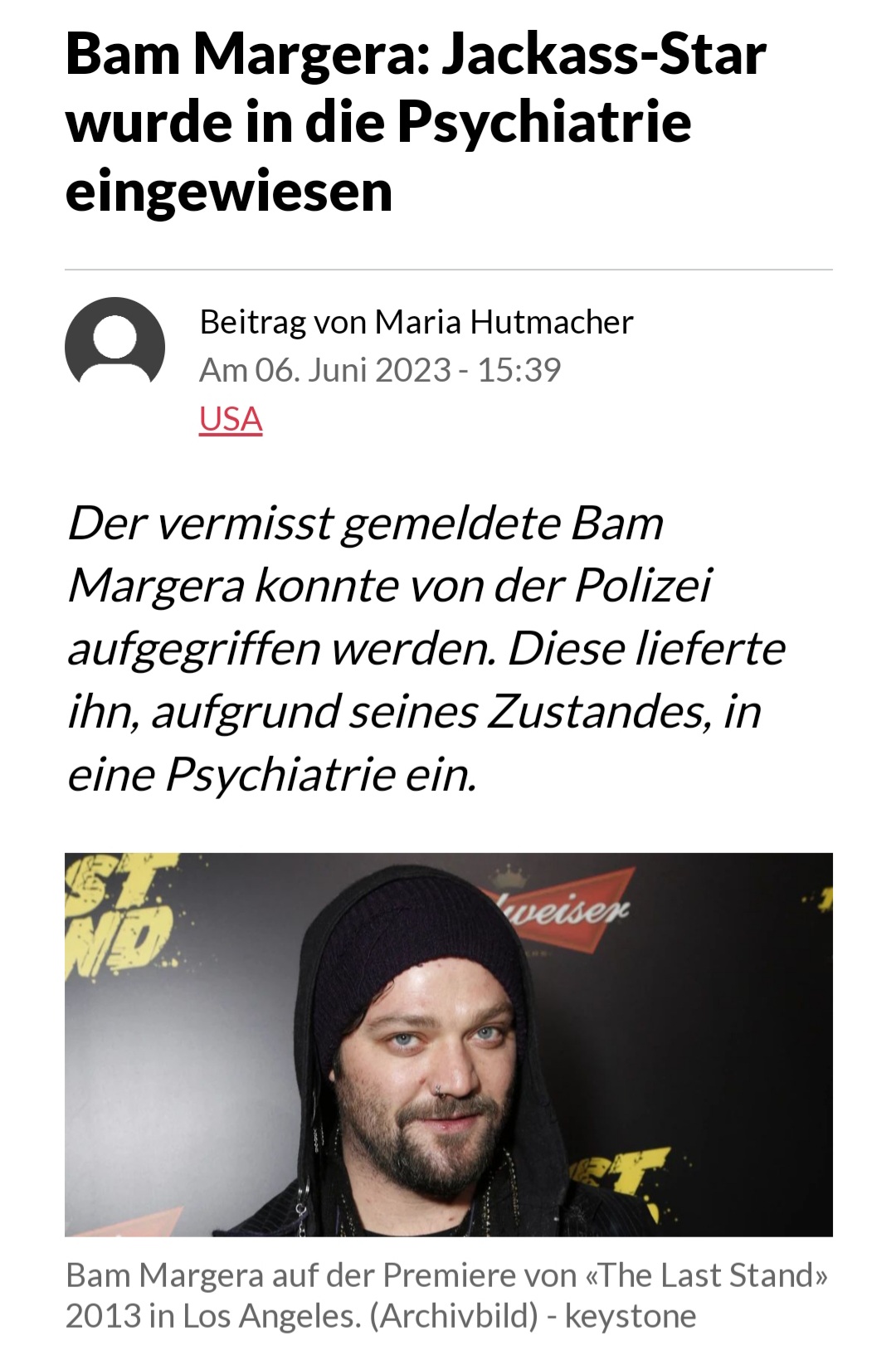Open the author avatar for Maria Hutmacher

114,344
